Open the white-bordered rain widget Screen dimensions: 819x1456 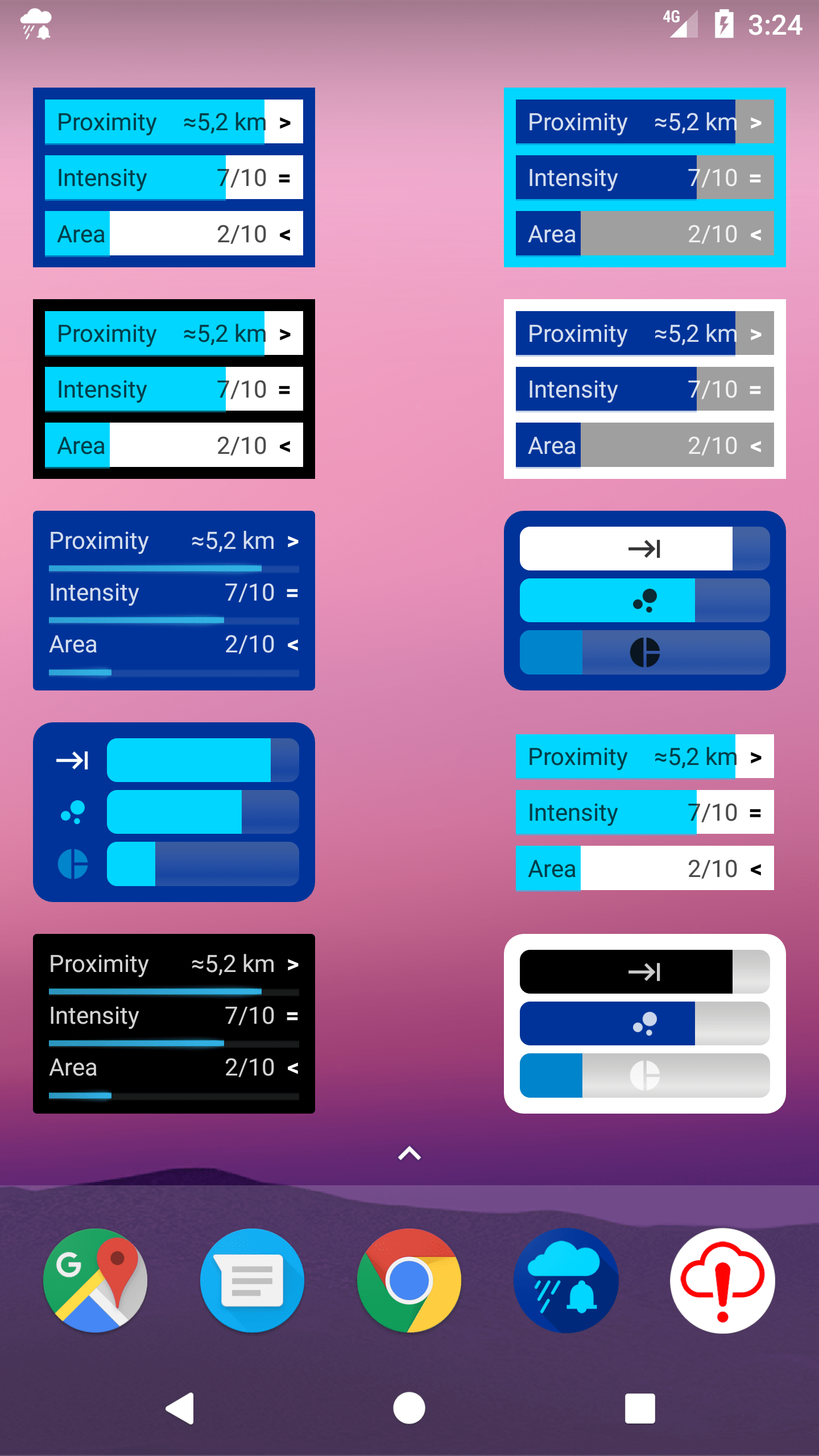point(645,389)
